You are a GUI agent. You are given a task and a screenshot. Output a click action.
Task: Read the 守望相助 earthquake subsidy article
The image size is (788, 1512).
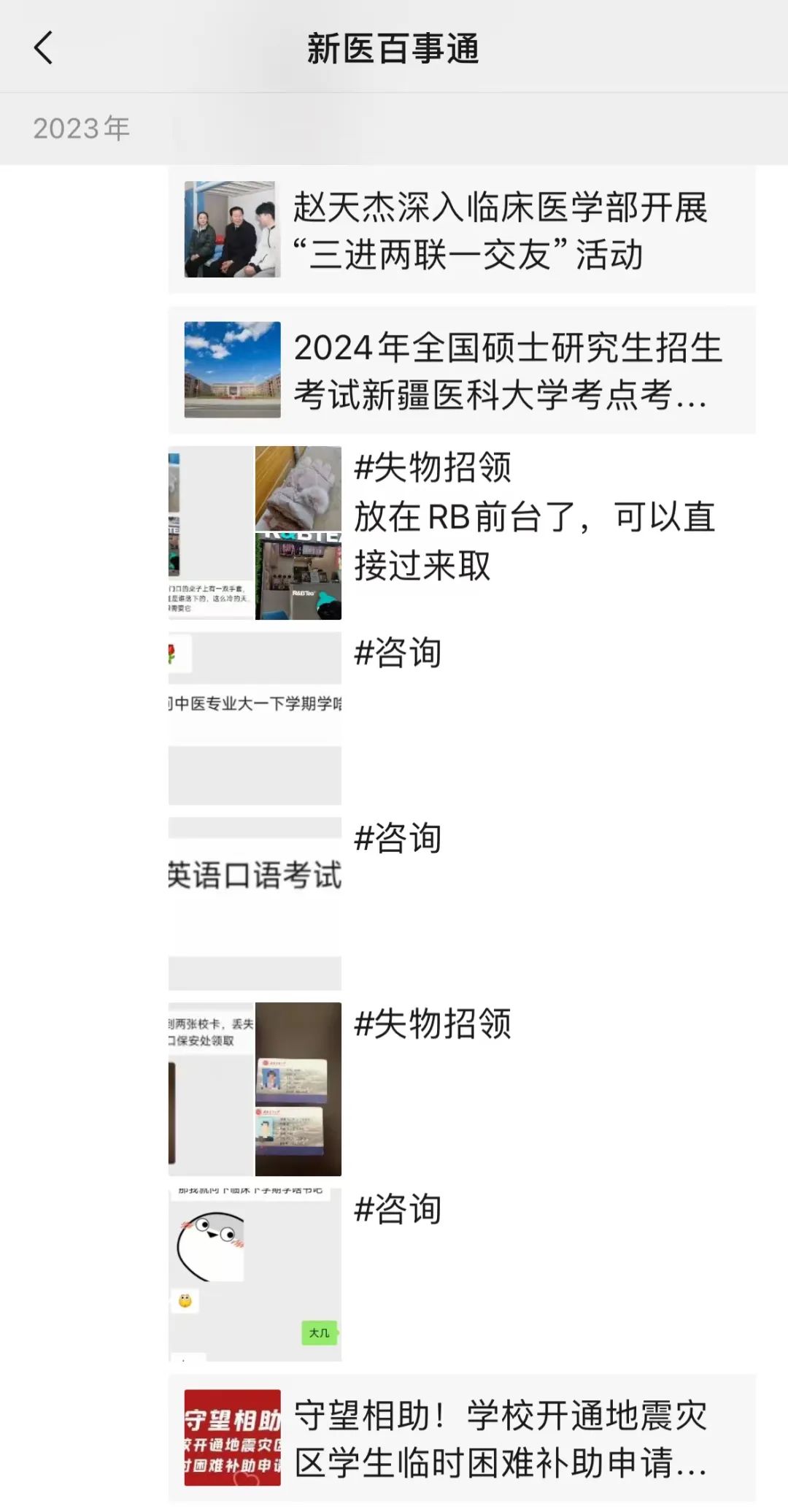click(462, 1438)
